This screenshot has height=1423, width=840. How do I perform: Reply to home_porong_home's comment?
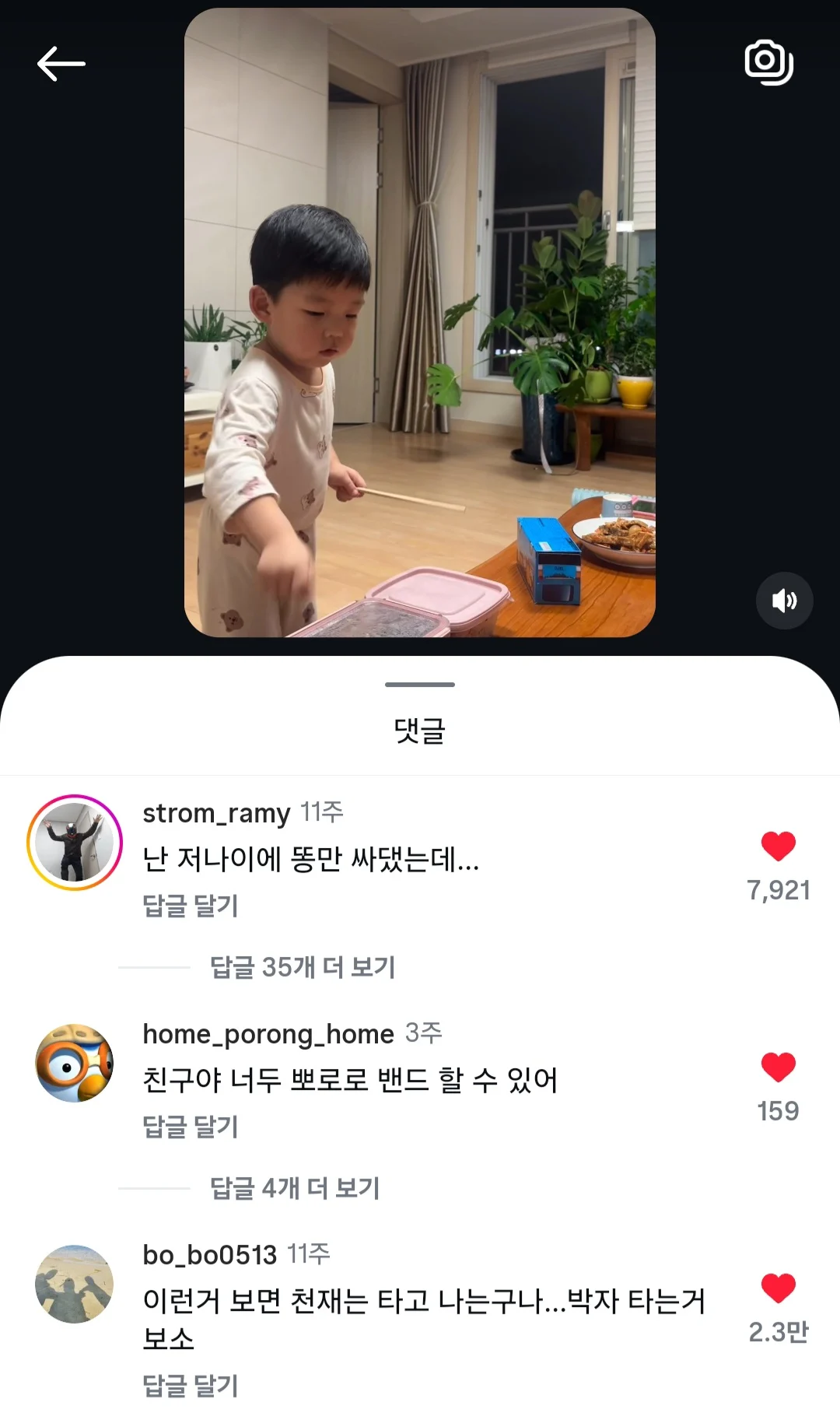(x=190, y=1127)
